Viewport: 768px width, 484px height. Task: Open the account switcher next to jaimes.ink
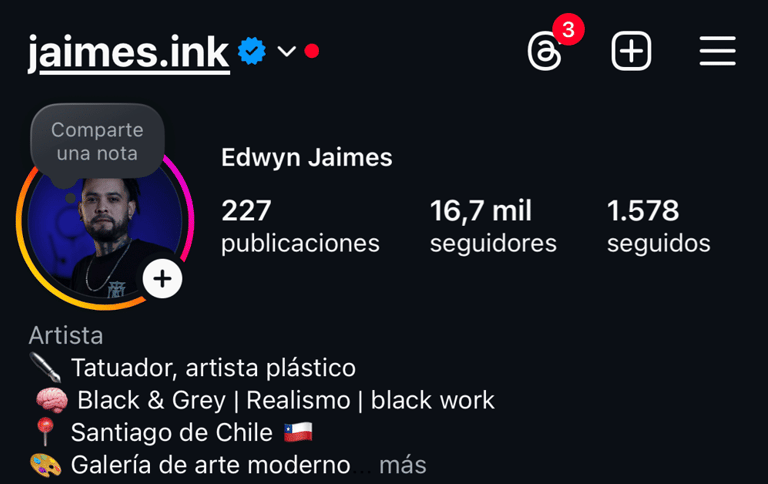pyautogui.click(x=287, y=51)
